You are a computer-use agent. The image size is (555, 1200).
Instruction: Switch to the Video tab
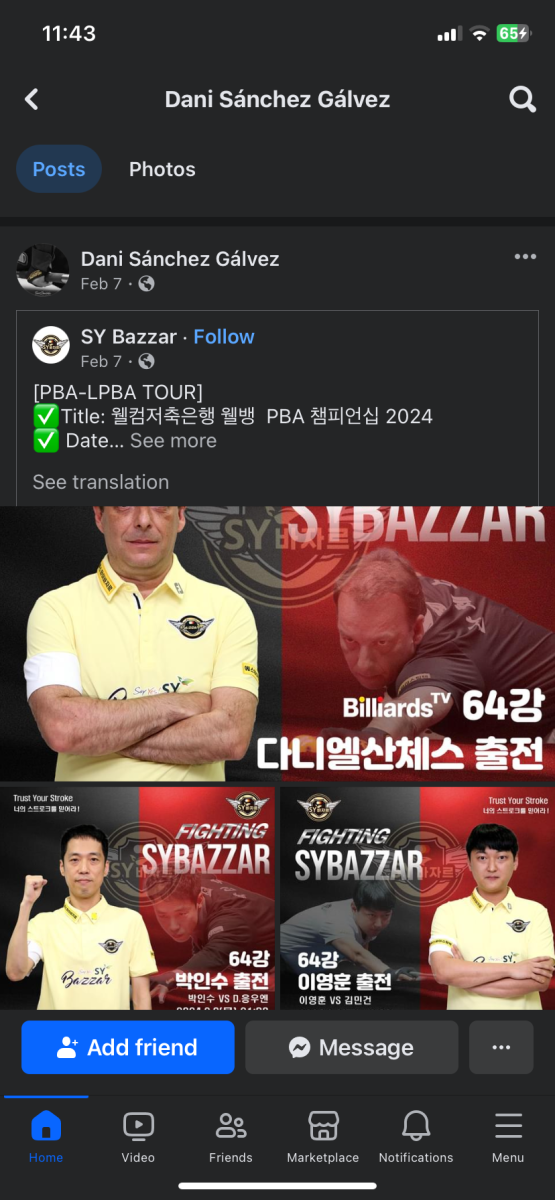pyautogui.click(x=138, y=1137)
